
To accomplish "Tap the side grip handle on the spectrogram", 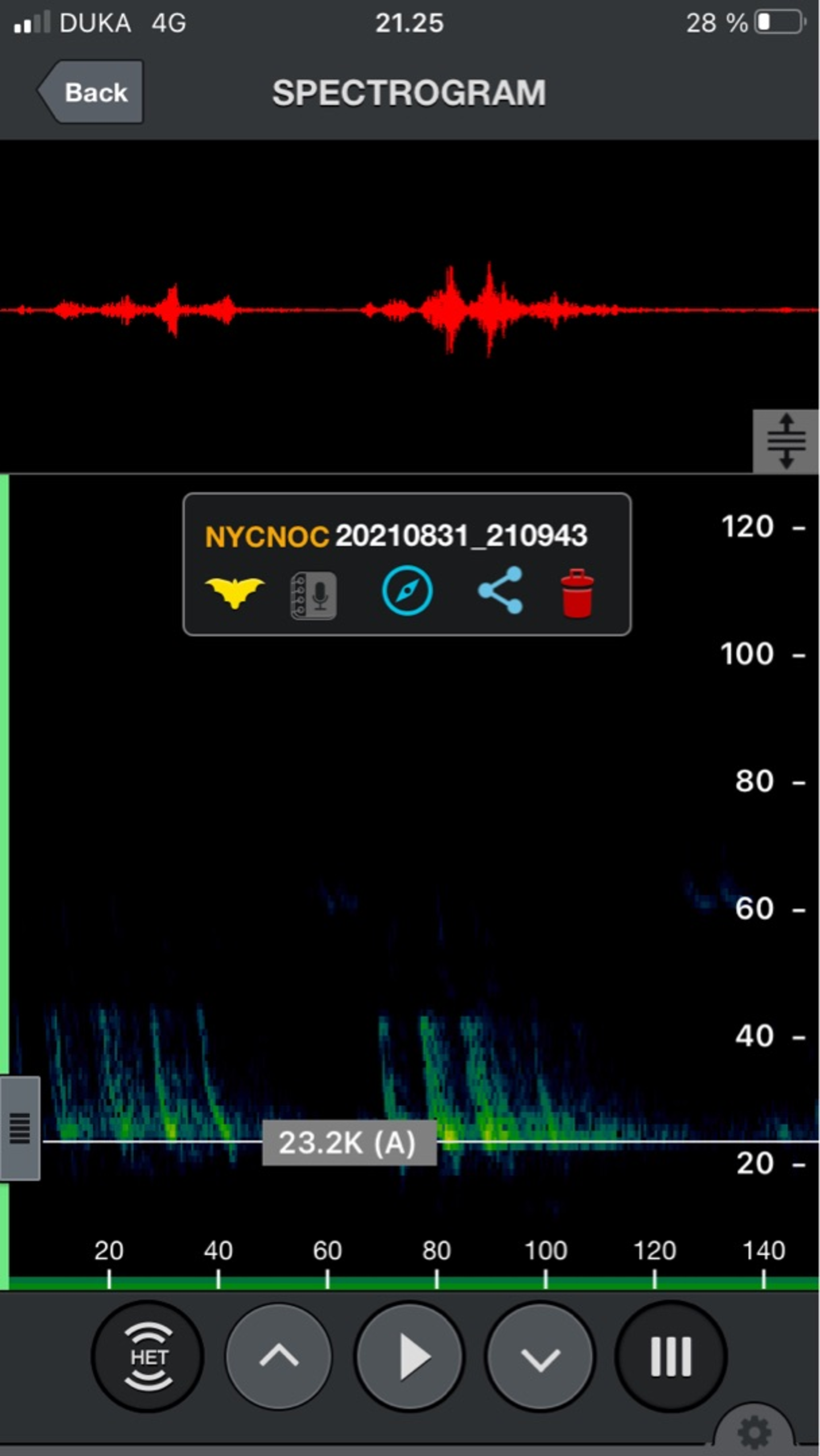I will click(20, 1128).
